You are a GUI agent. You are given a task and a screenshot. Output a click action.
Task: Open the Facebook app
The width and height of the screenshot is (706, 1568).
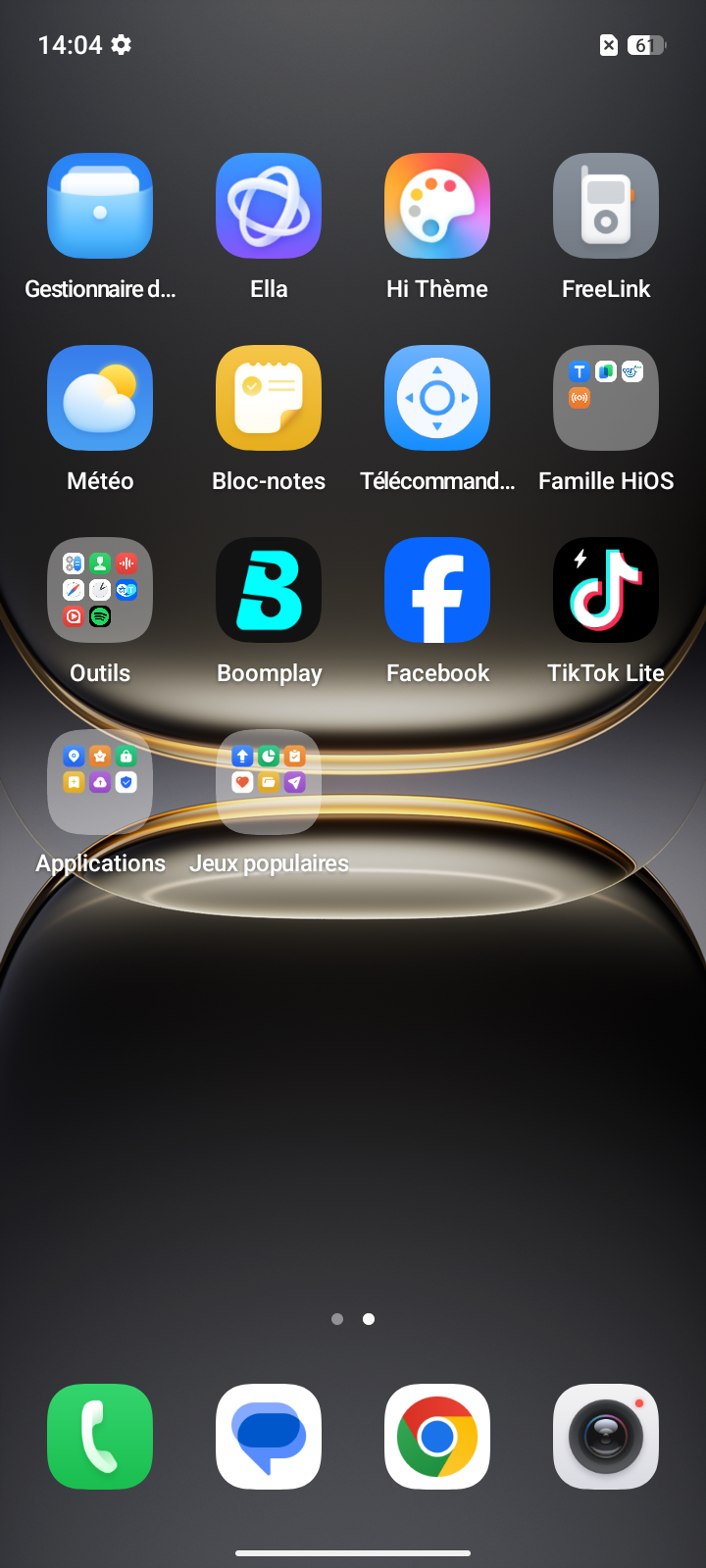pyautogui.click(x=437, y=590)
